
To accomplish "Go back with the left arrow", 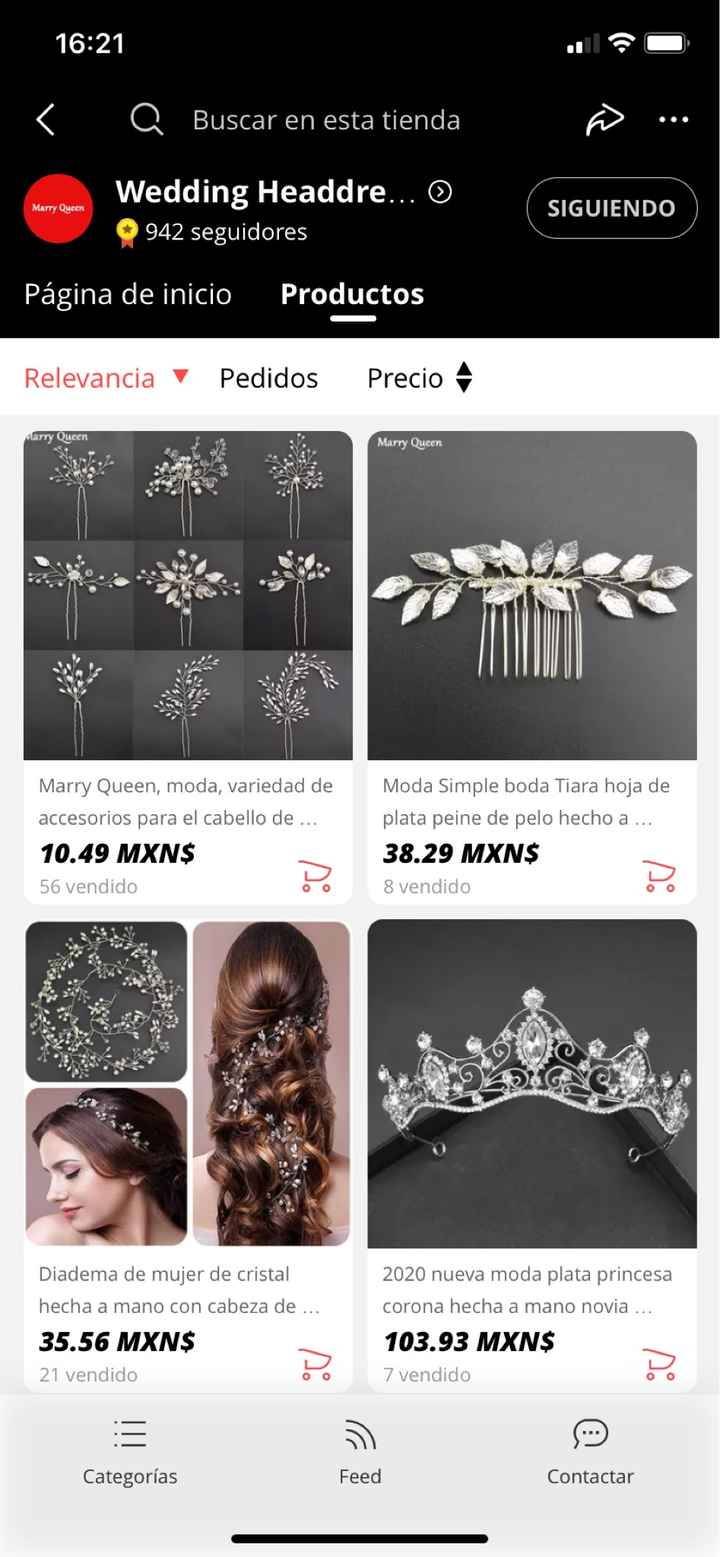I will point(44,119).
